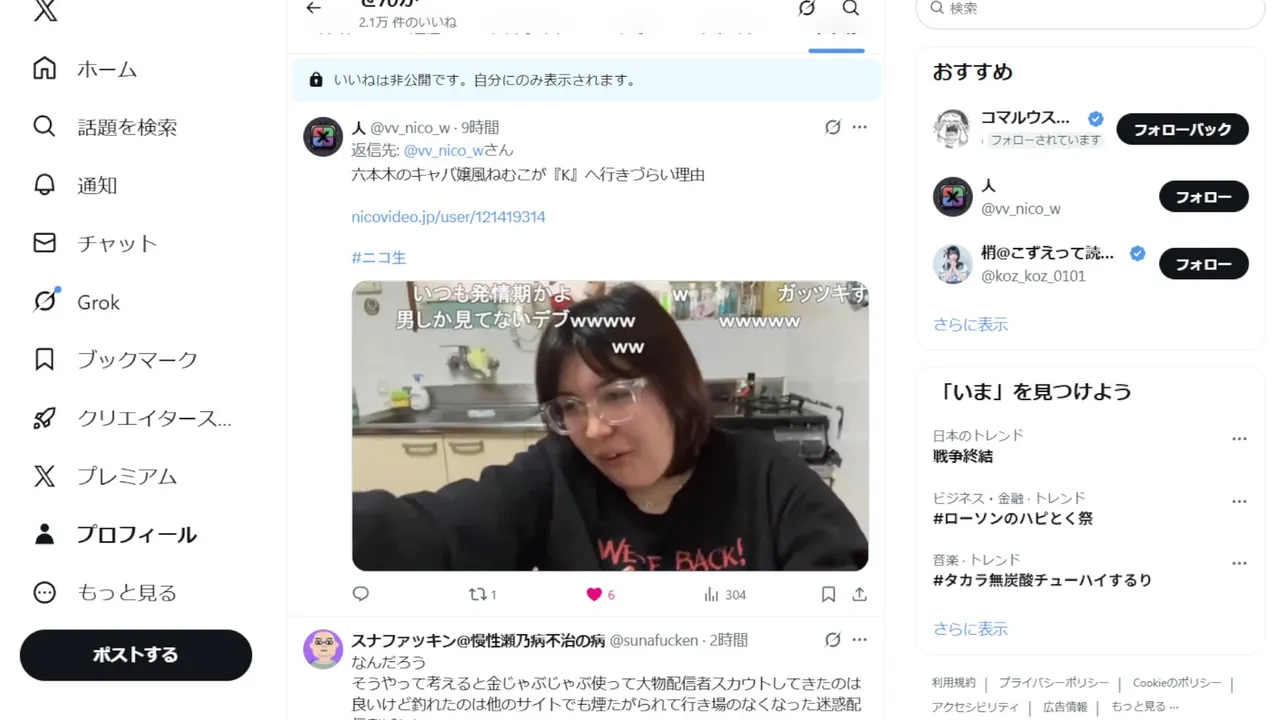This screenshot has width=1280, height=720.
Task: Follow 梢@こずえって読
Action: [x=1203, y=264]
